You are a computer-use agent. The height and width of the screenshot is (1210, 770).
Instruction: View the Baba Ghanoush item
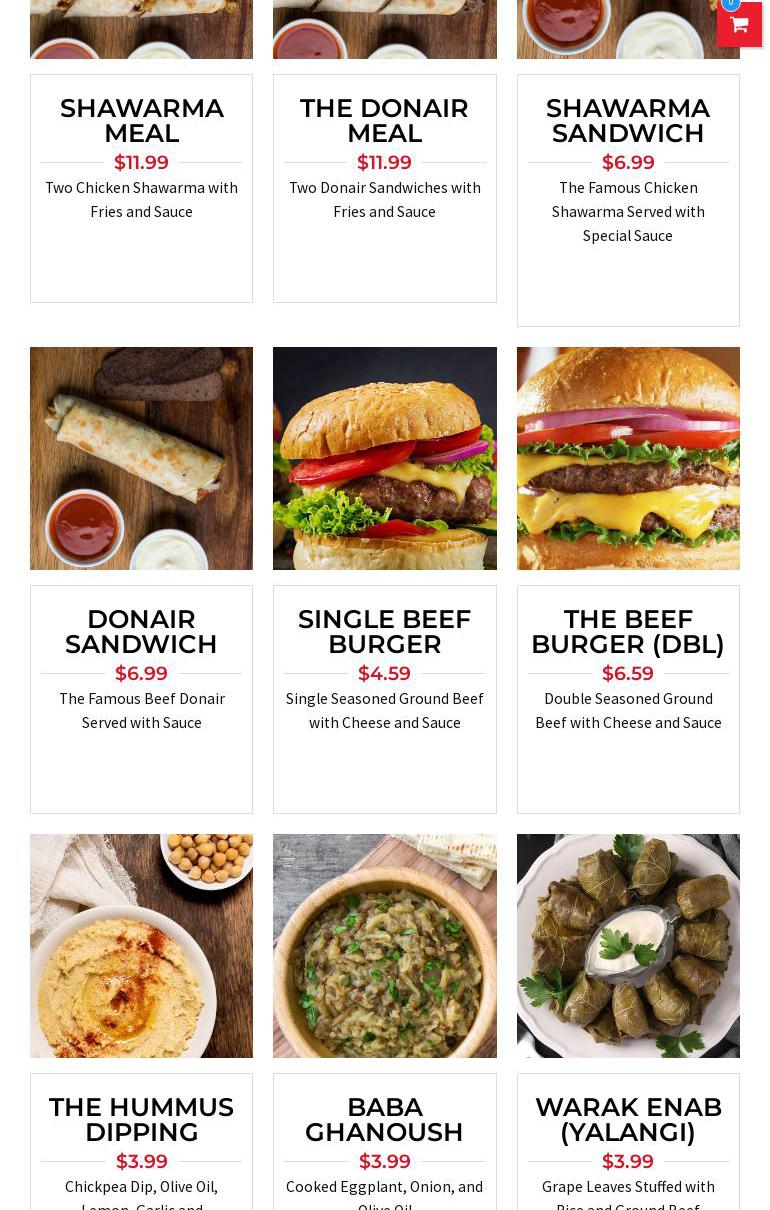(x=384, y=1120)
